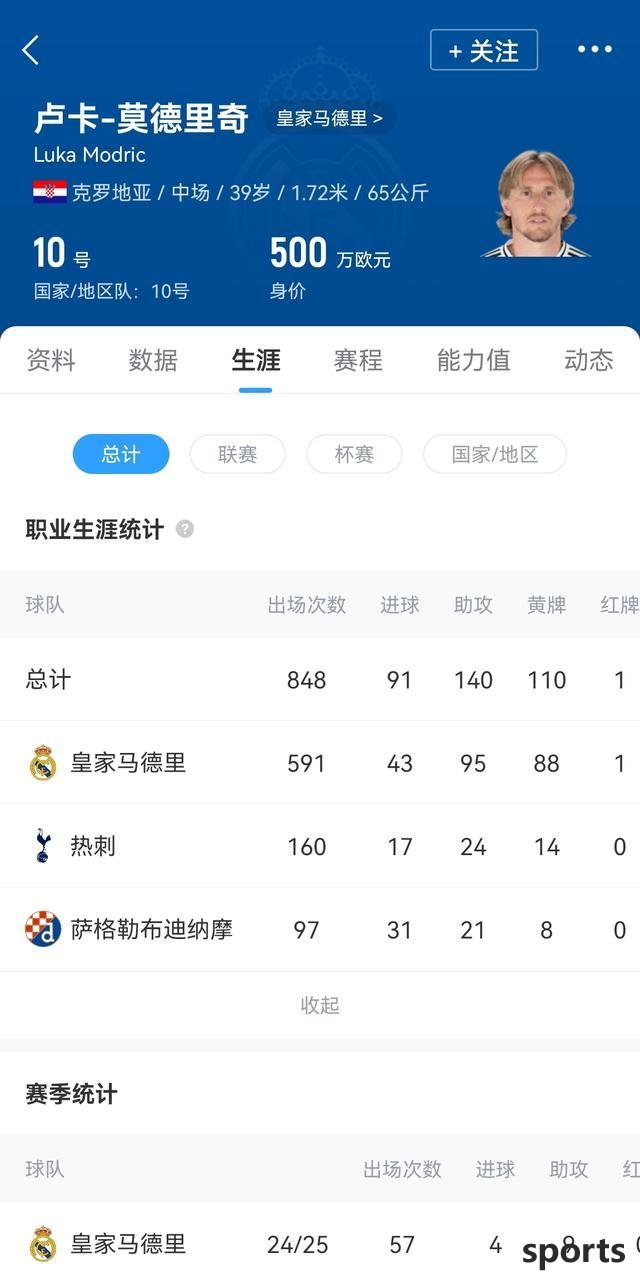Collapse the career list with 收起
640x1283 pixels.
coord(320,1005)
